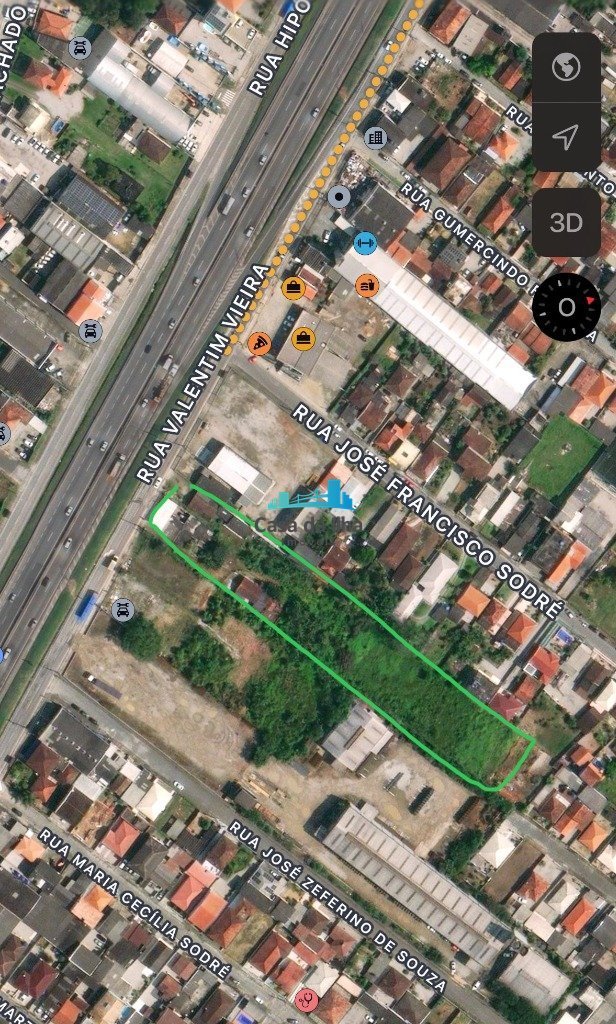Open the blue gym dumbbell marker
The image size is (616, 1024).
[x=365, y=243]
